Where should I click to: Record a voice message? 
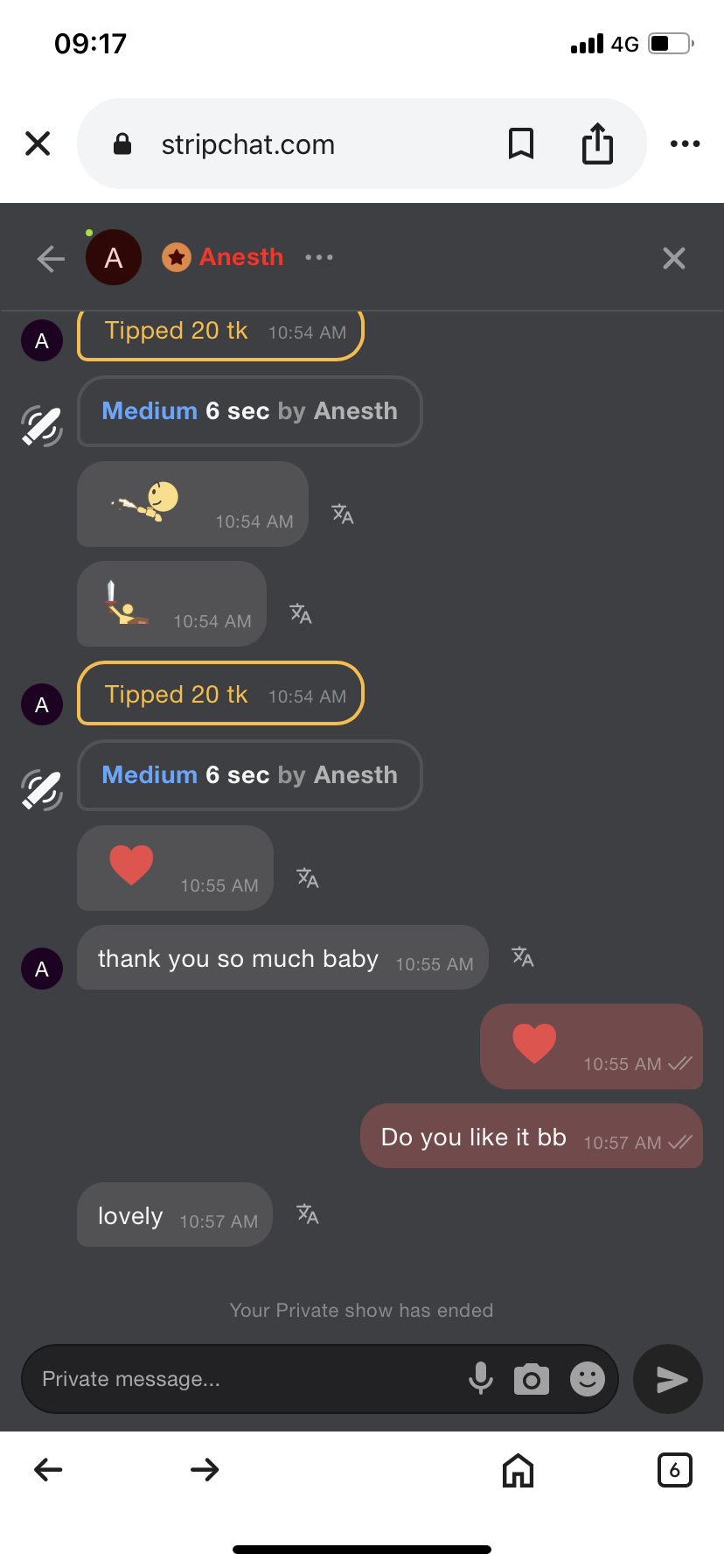(480, 1379)
